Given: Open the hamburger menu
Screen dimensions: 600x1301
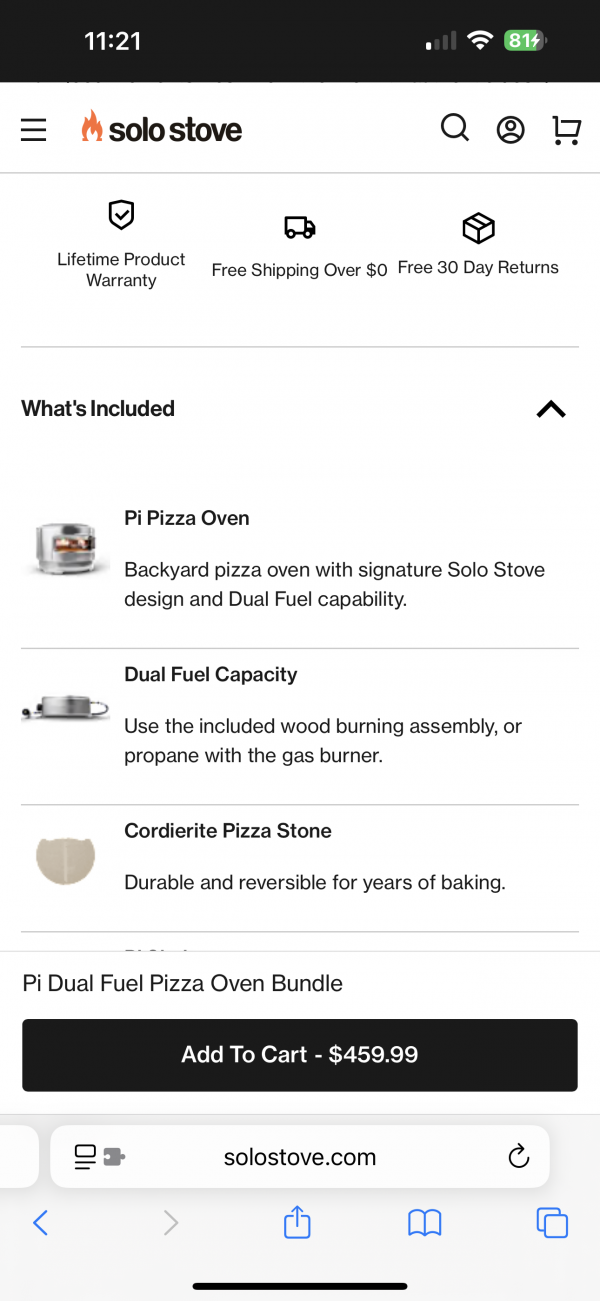Looking at the screenshot, I should coord(34,130).
